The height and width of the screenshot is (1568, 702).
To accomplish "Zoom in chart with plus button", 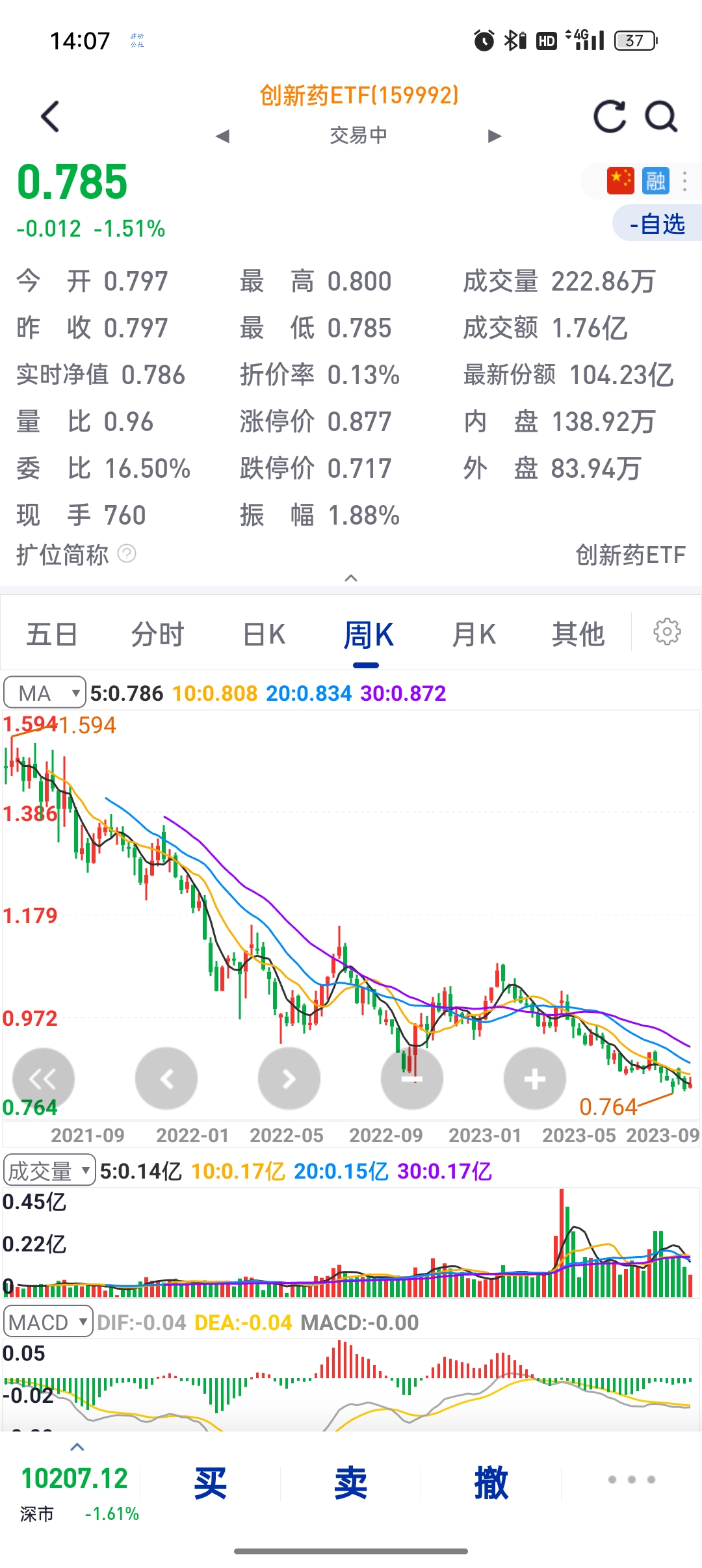I will click(x=535, y=1078).
